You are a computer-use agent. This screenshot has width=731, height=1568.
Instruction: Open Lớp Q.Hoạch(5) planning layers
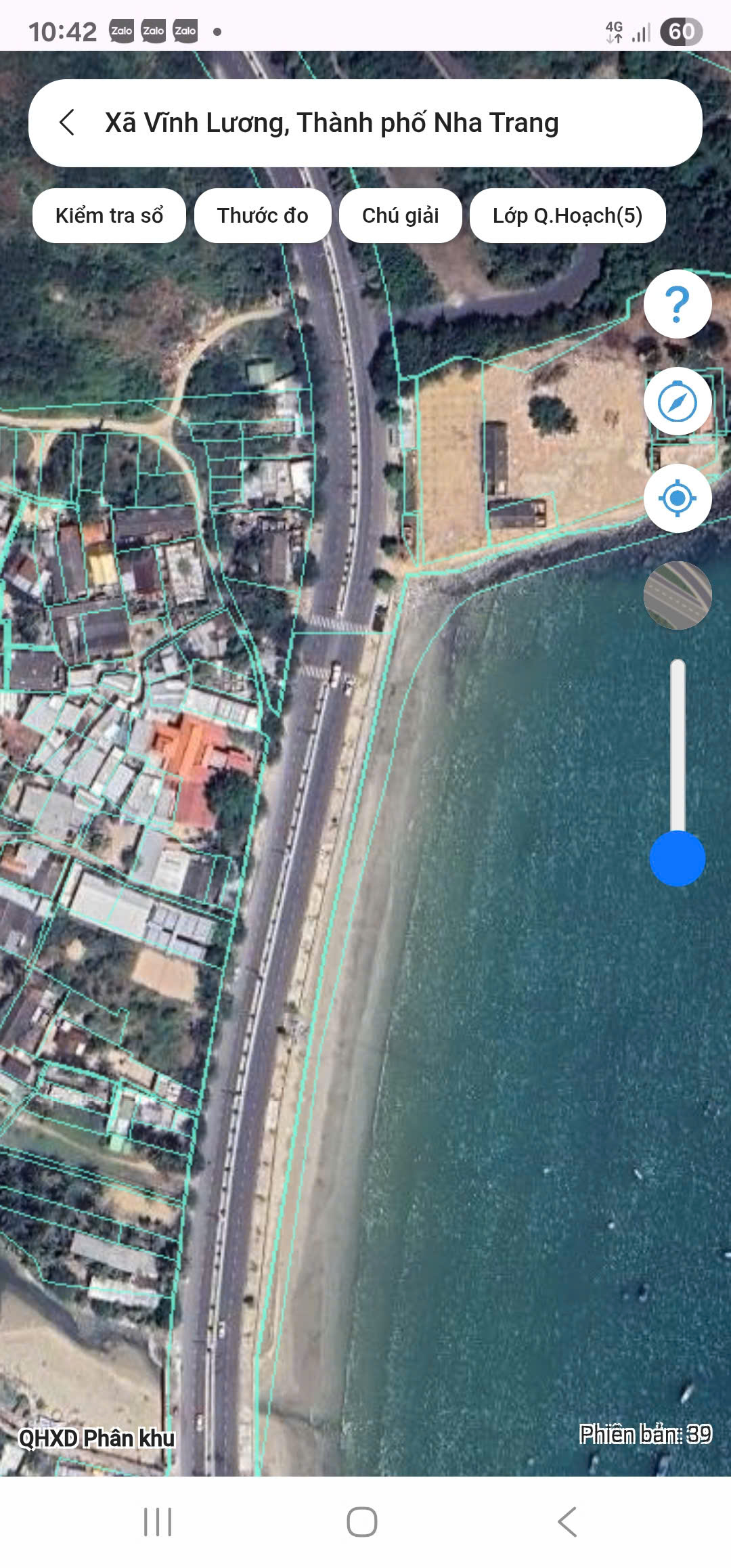(x=567, y=215)
